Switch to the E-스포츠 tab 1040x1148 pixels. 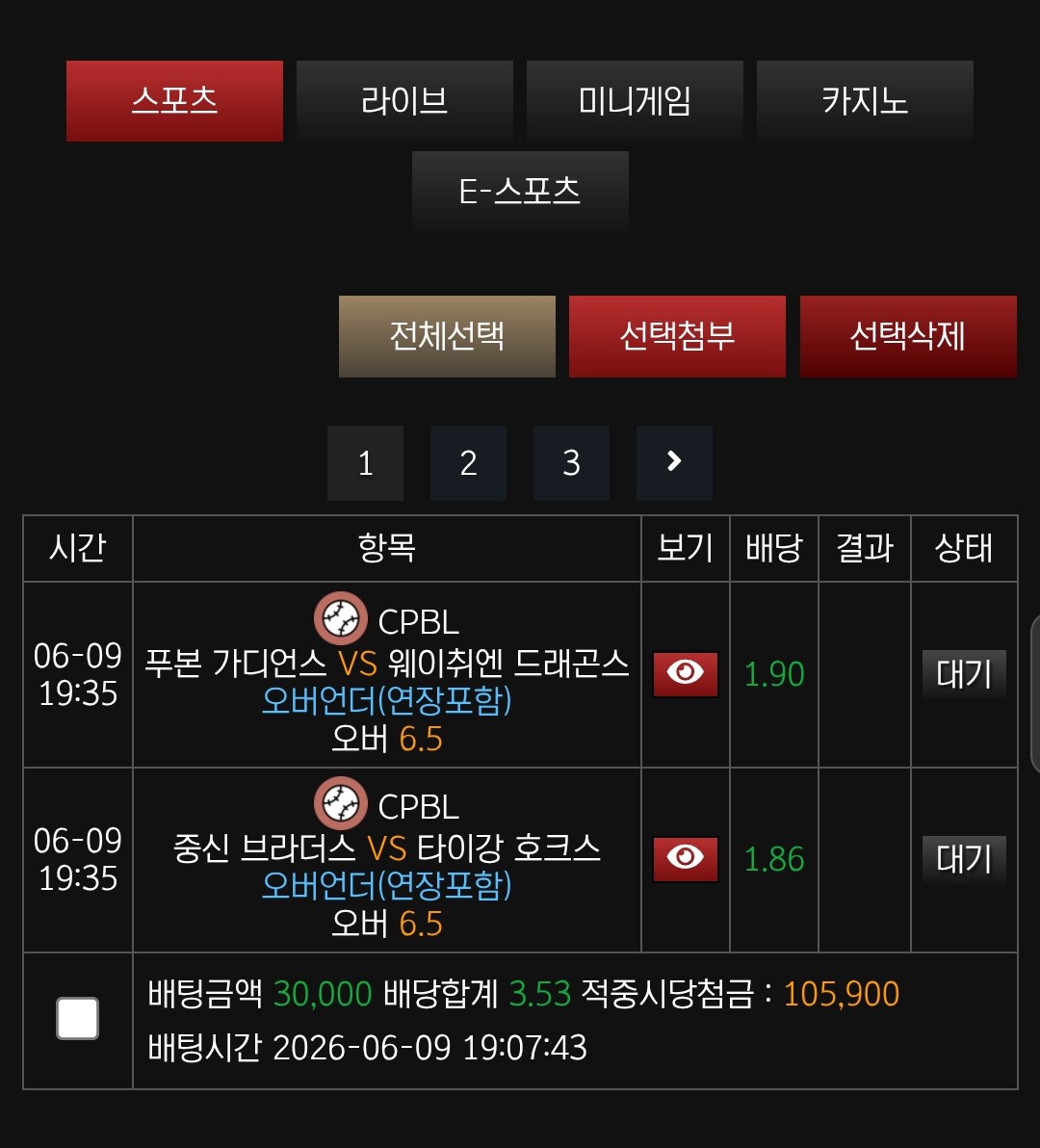520,192
